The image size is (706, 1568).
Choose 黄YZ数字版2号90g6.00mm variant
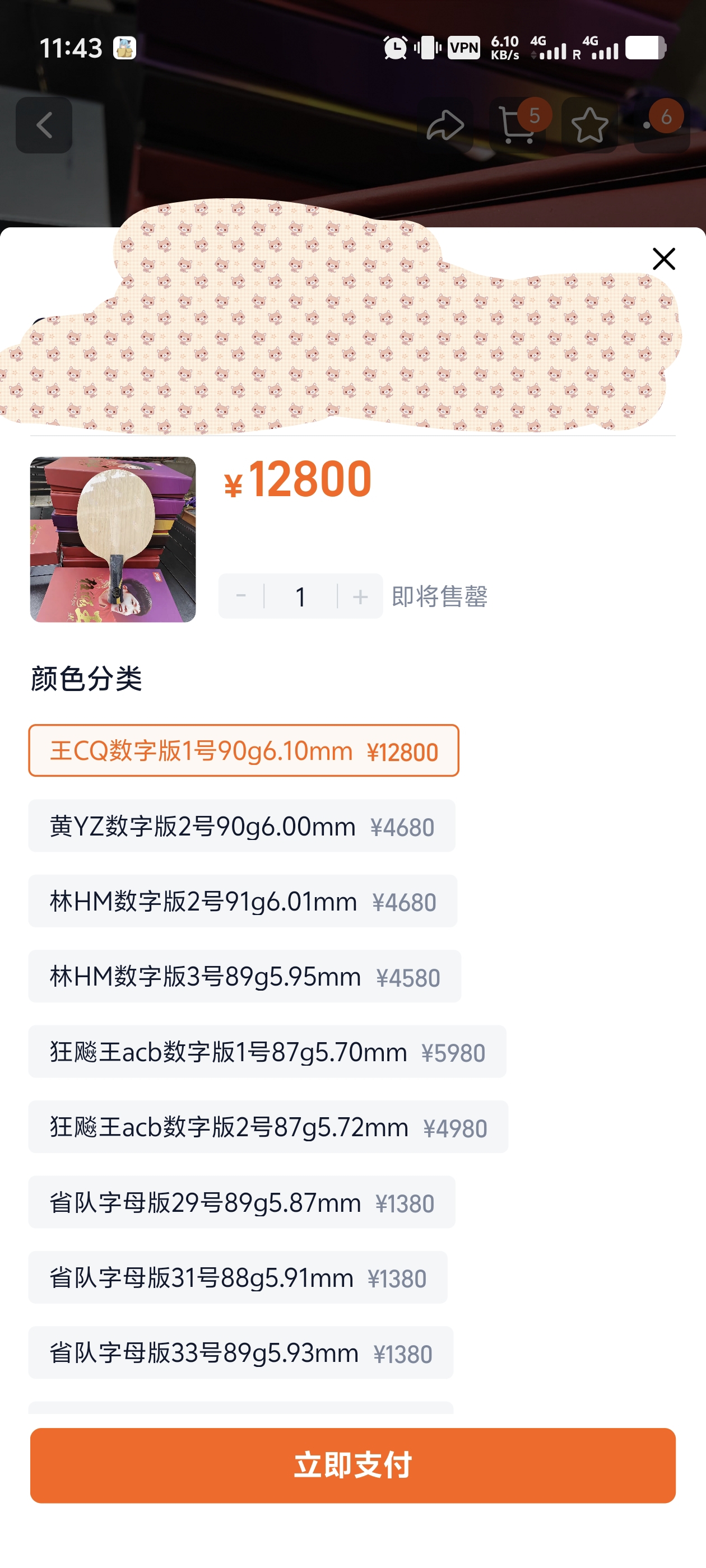click(x=242, y=826)
